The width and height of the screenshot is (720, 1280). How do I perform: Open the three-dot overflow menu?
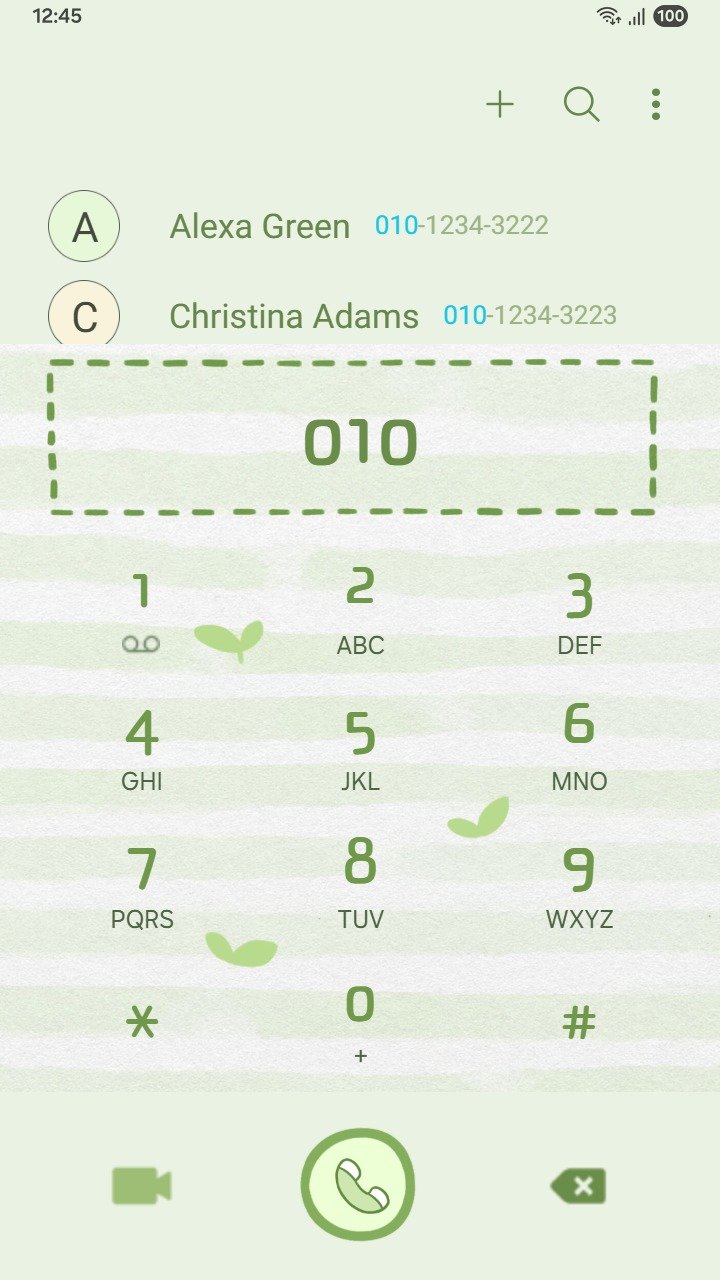(655, 104)
